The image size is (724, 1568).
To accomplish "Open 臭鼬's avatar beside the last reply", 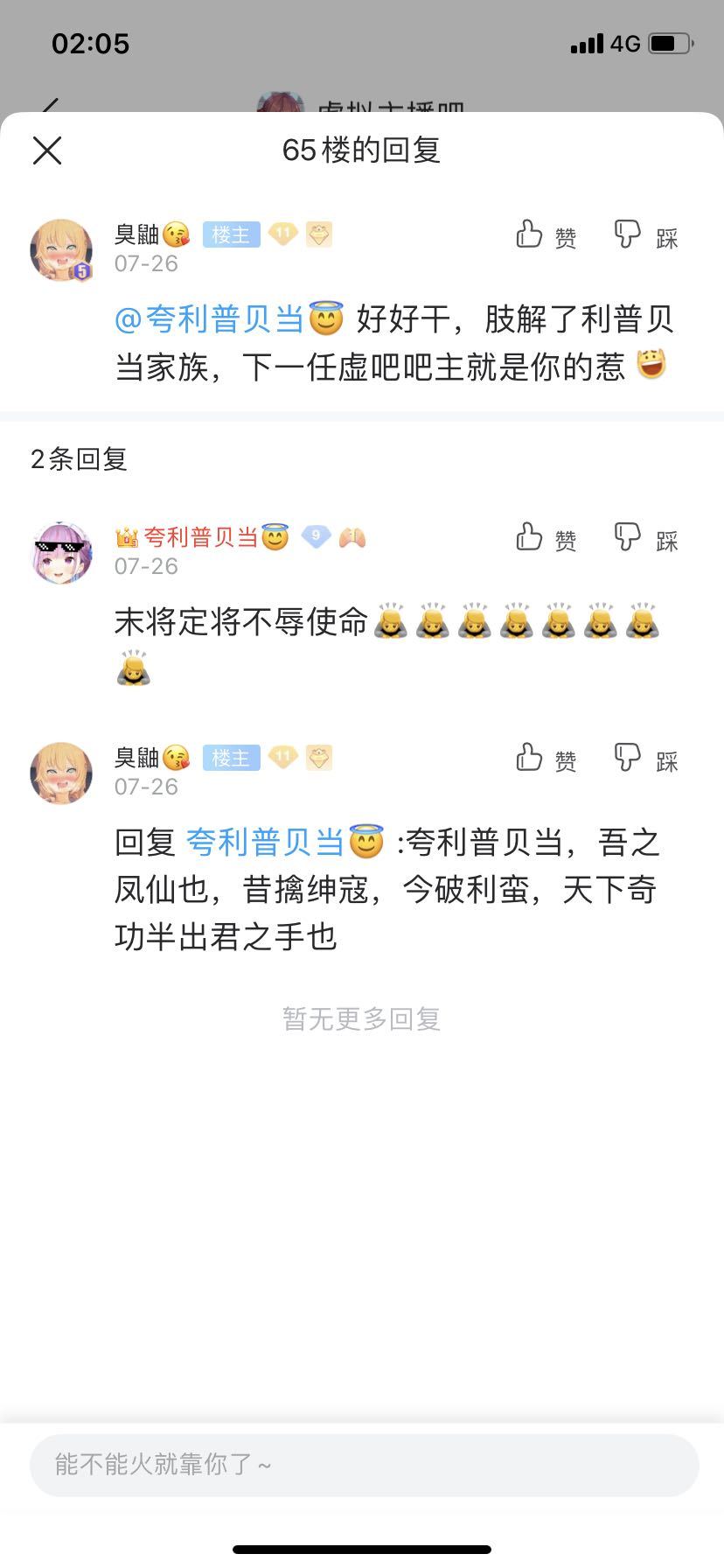I will (x=61, y=773).
